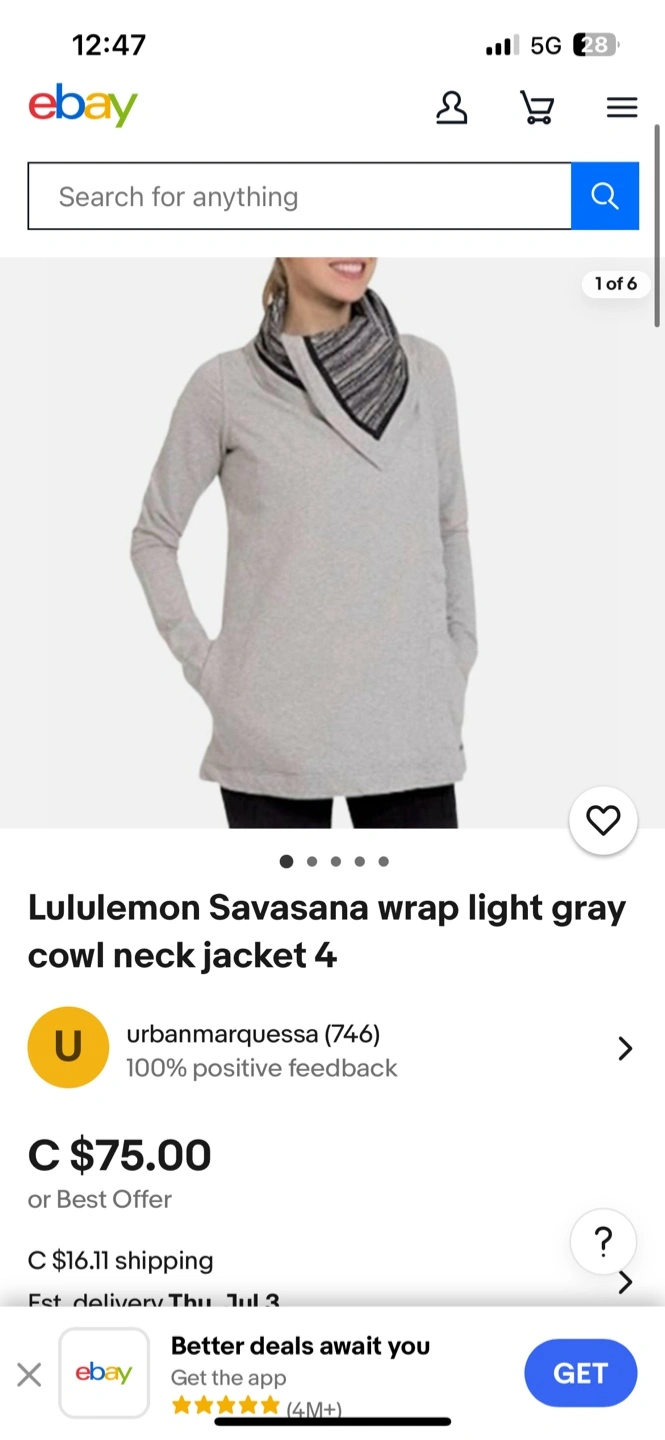Open the hamburger menu
Viewport: 665px width, 1440px height.
tap(622, 108)
